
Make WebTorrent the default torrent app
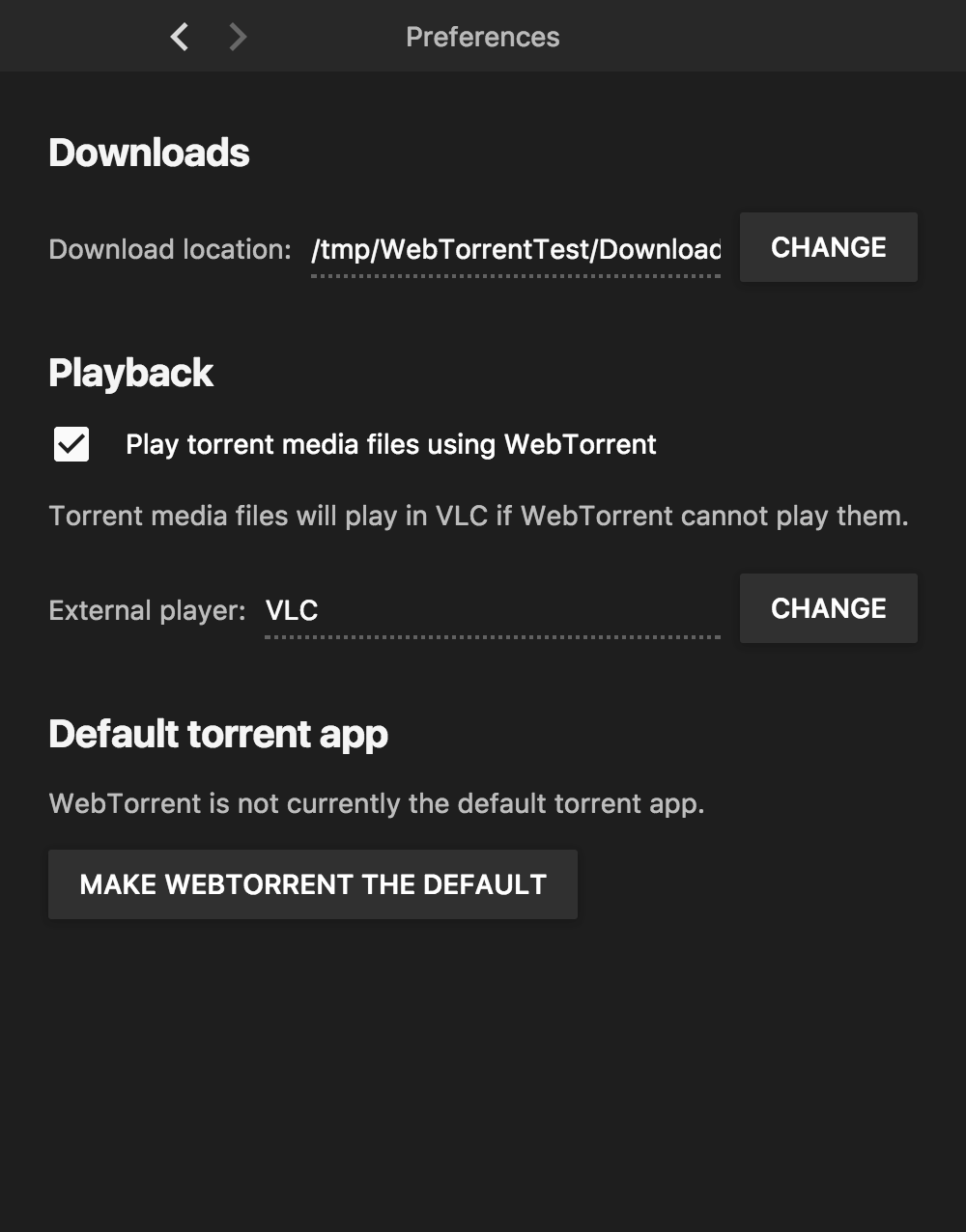point(312,884)
